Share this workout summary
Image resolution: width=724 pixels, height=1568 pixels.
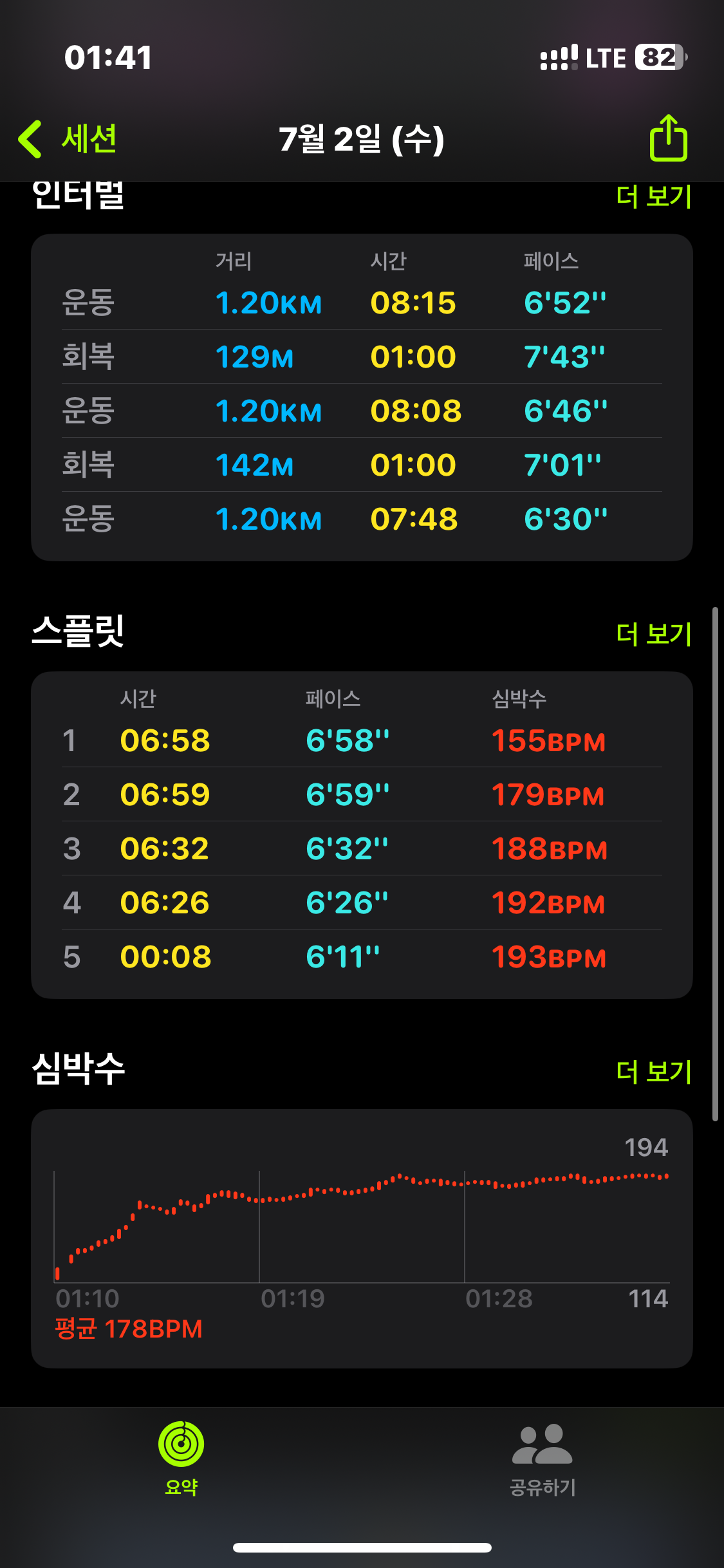[x=668, y=138]
